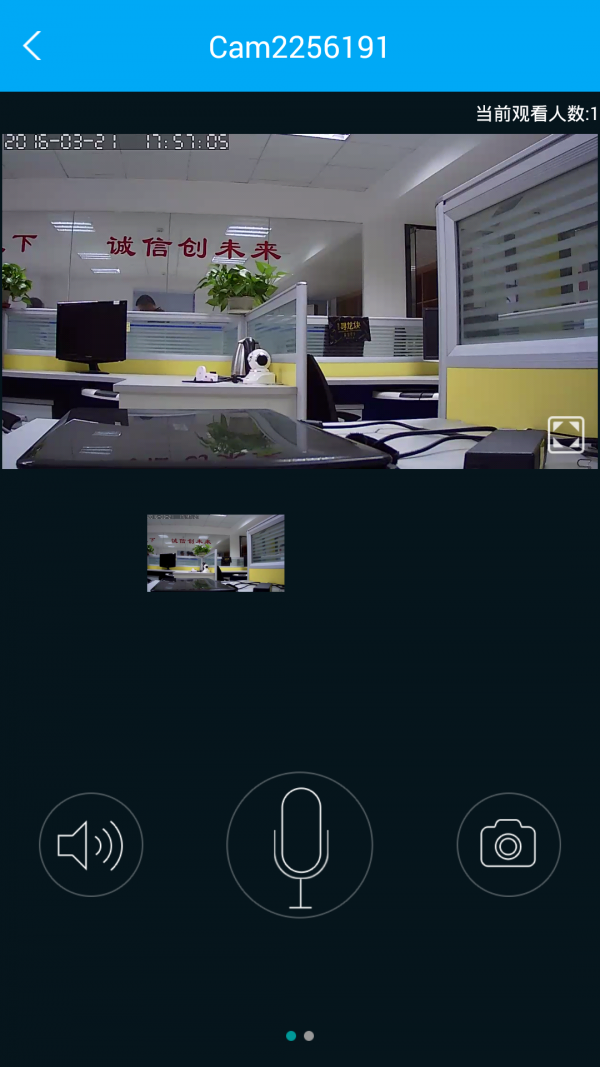Expand the live video to fullscreen
The height and width of the screenshot is (1067, 600).
click(x=566, y=435)
